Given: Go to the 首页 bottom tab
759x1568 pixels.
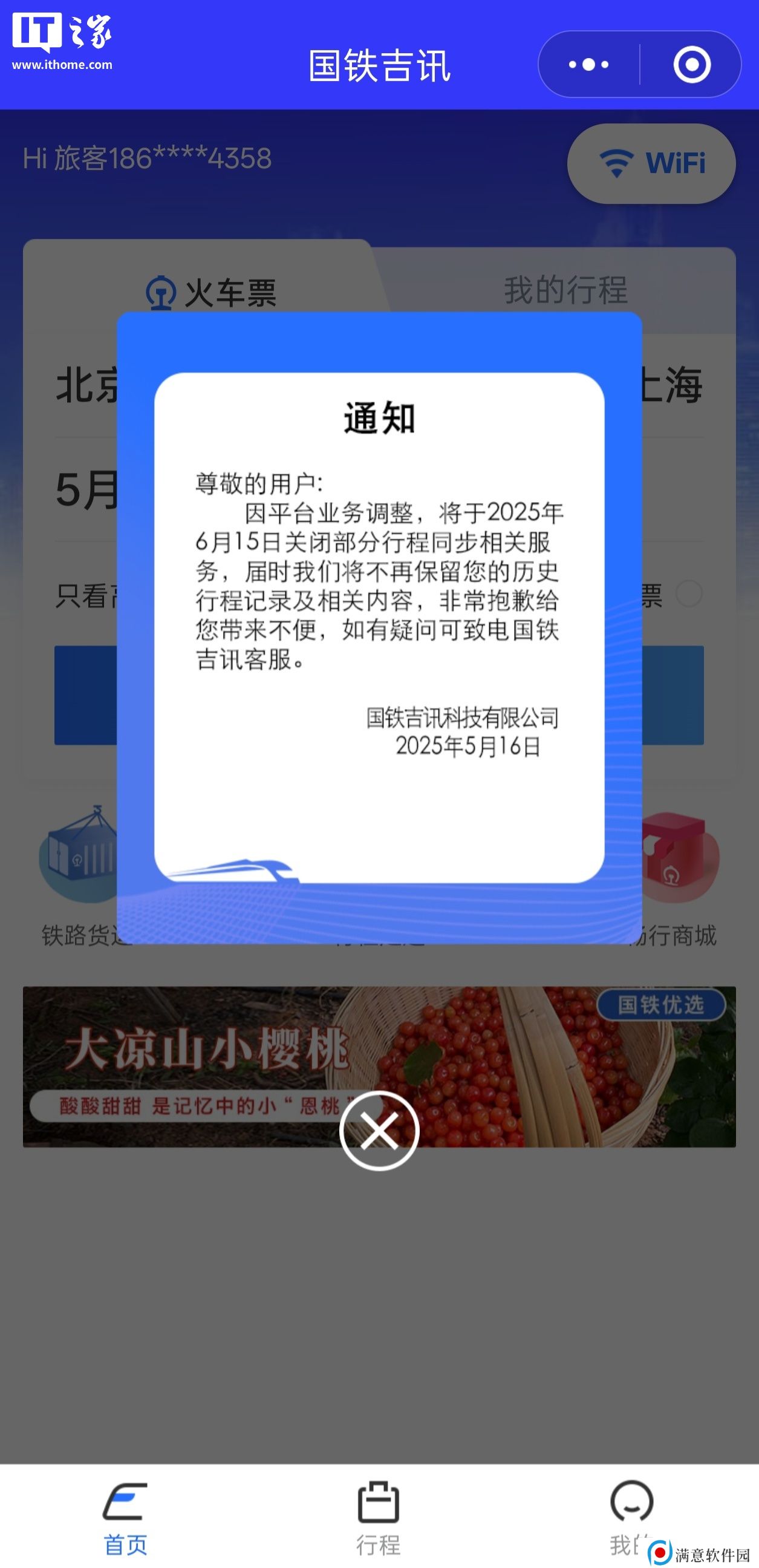Looking at the screenshot, I should click(125, 1517).
